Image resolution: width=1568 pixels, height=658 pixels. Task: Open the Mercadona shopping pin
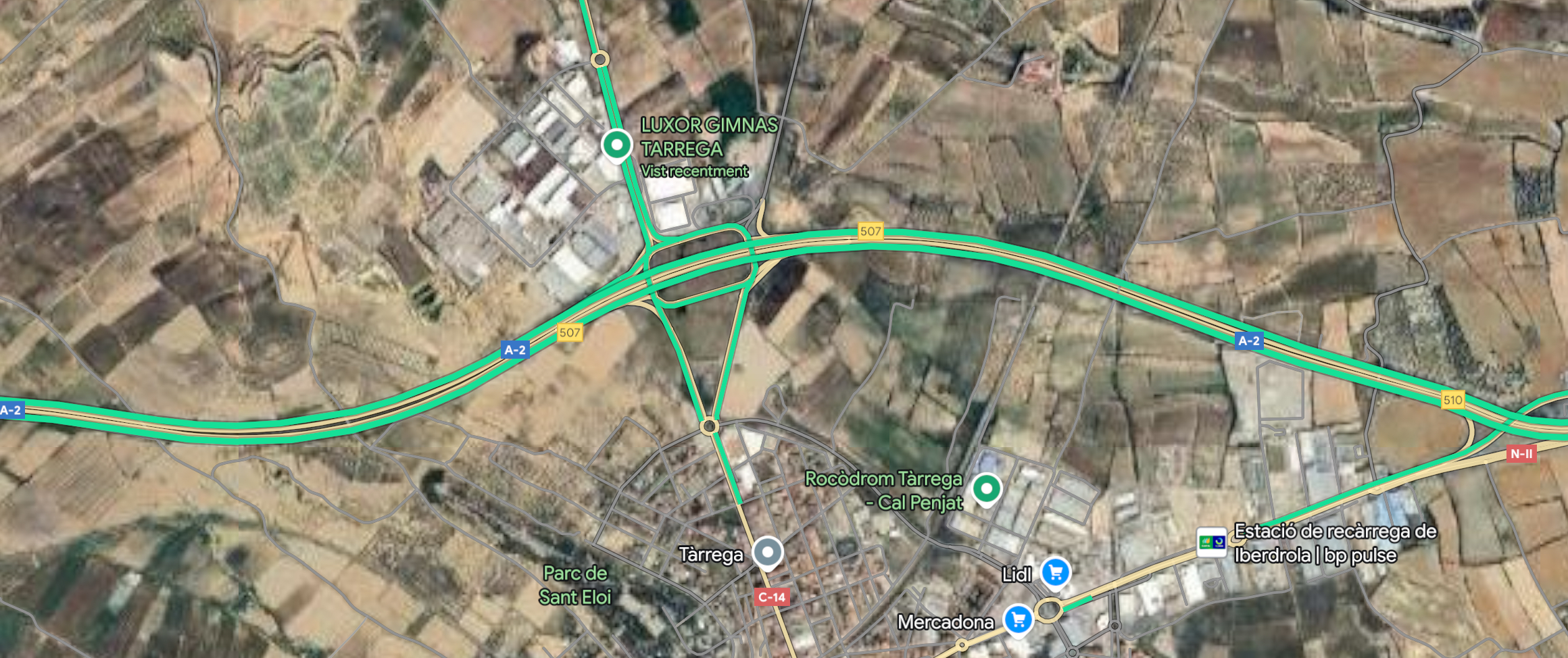pyautogui.click(x=1018, y=619)
